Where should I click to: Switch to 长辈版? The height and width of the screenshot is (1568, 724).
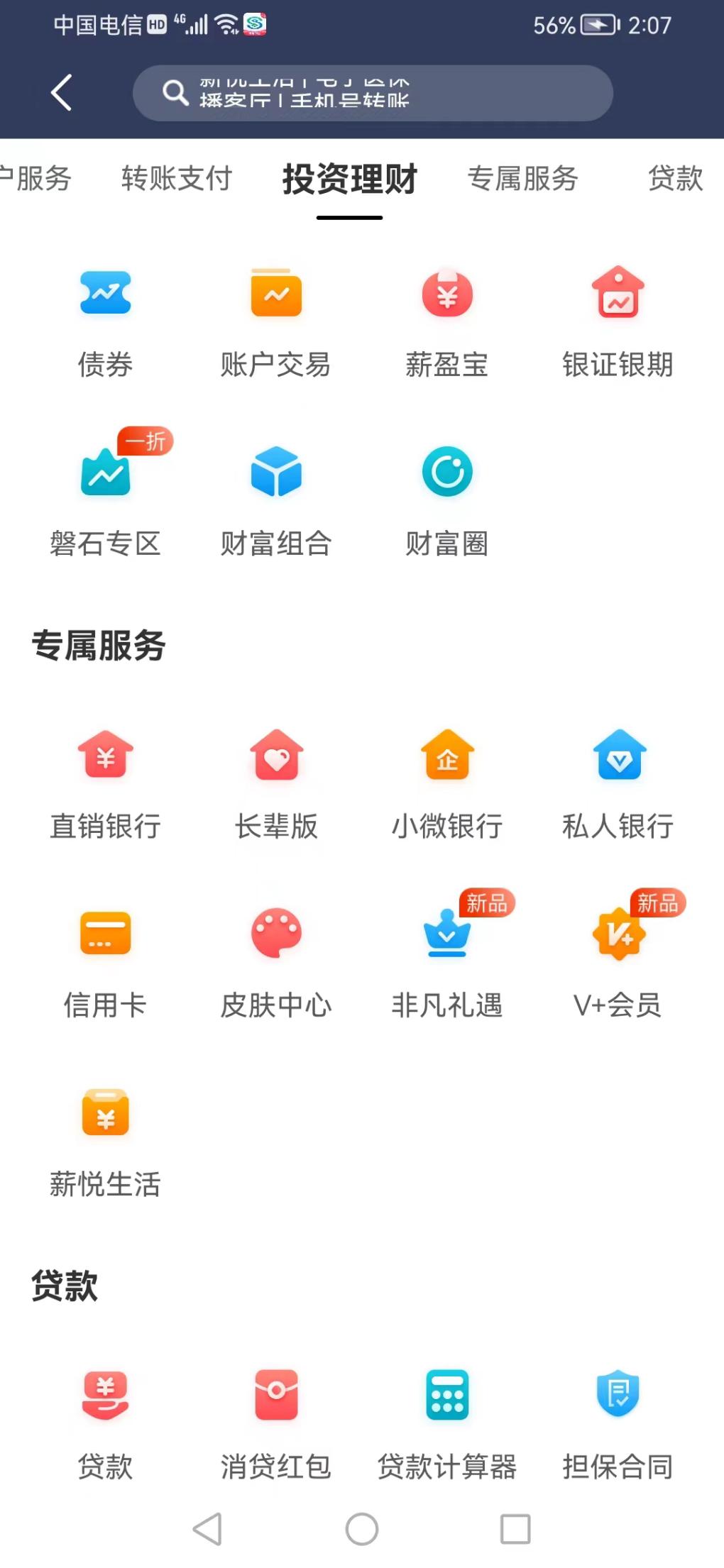pyautogui.click(x=276, y=785)
